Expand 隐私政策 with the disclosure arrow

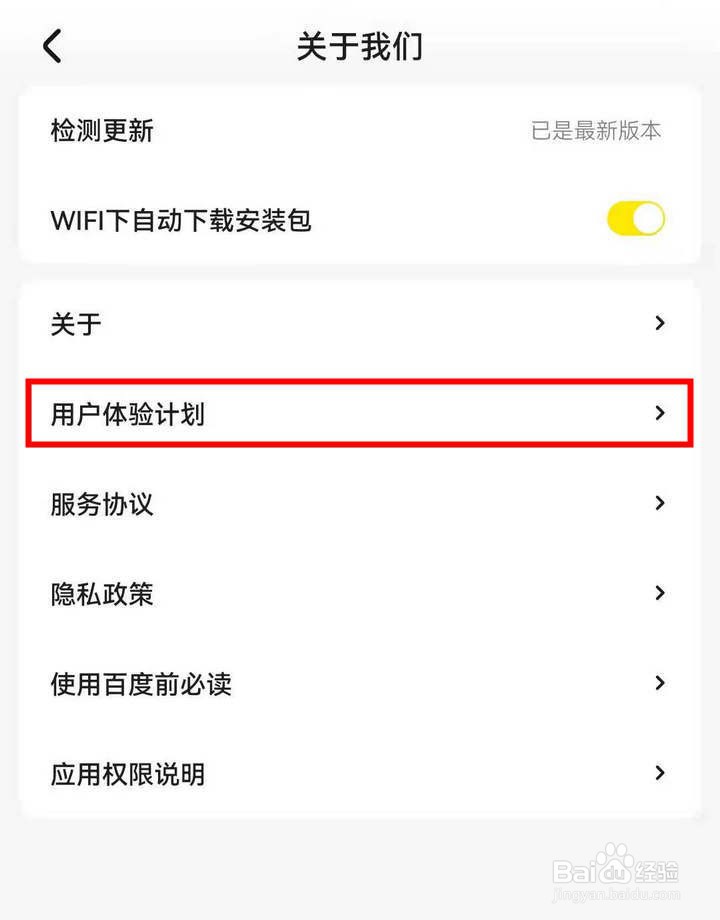click(x=659, y=593)
